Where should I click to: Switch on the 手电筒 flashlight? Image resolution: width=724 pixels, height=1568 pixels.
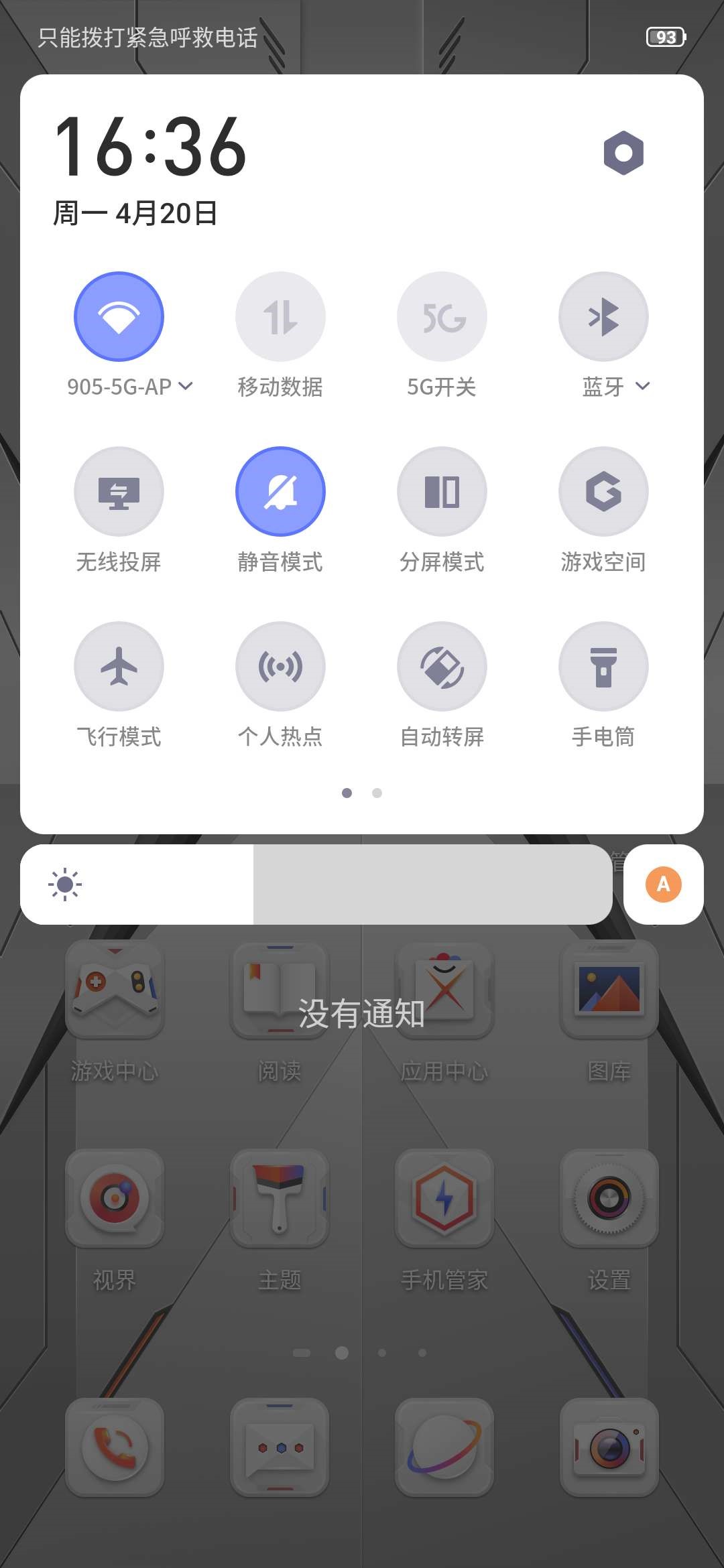click(x=603, y=666)
